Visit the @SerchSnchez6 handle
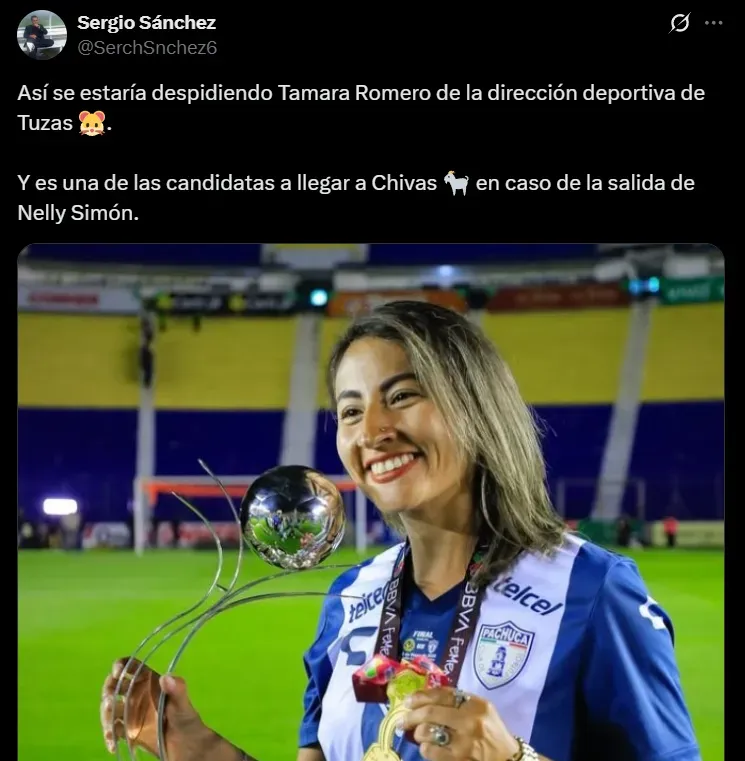 click(x=147, y=47)
